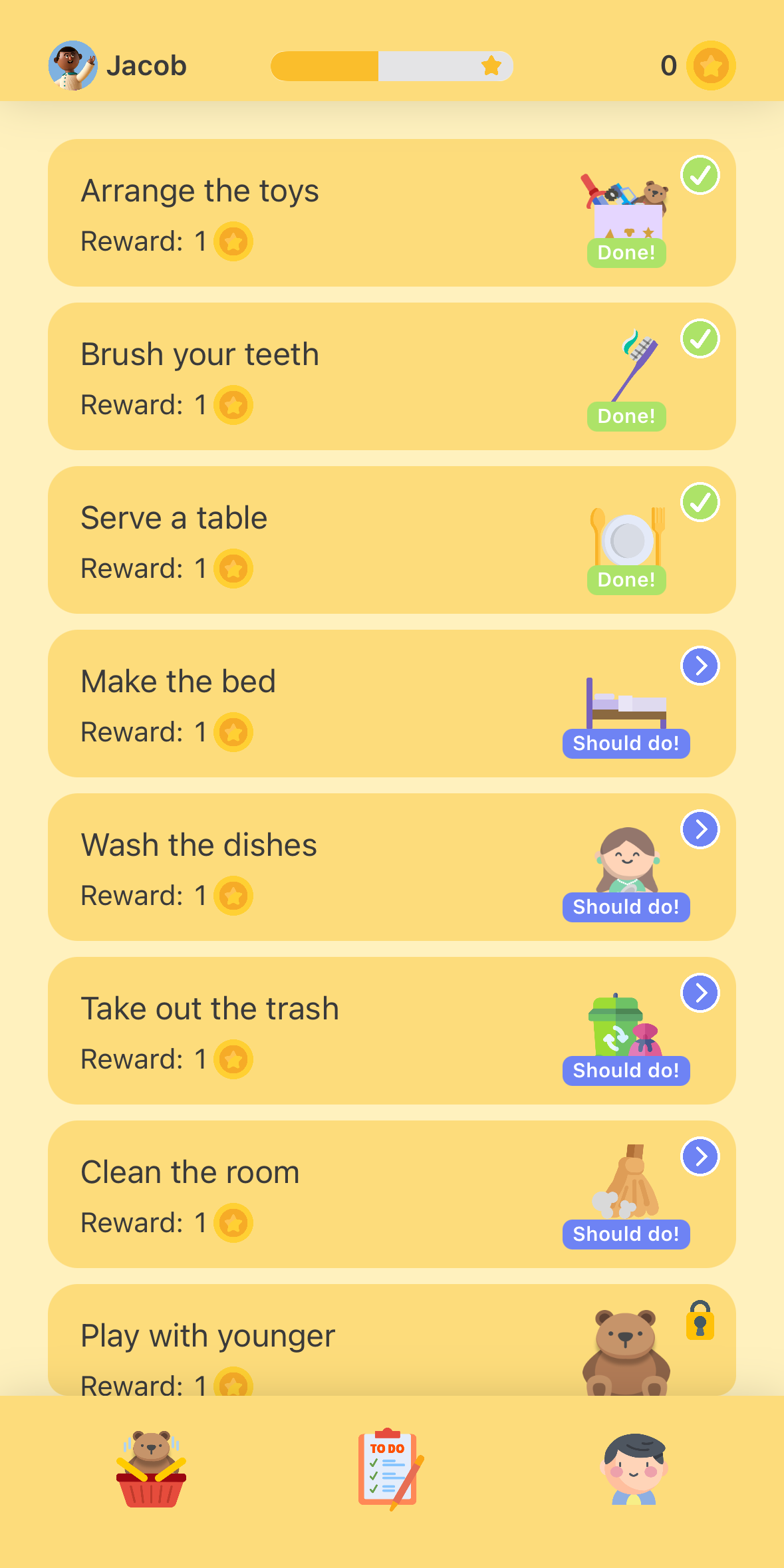Tap the locked Play with younger task
The width and height of the screenshot is (784, 1568).
pyautogui.click(x=391, y=1343)
